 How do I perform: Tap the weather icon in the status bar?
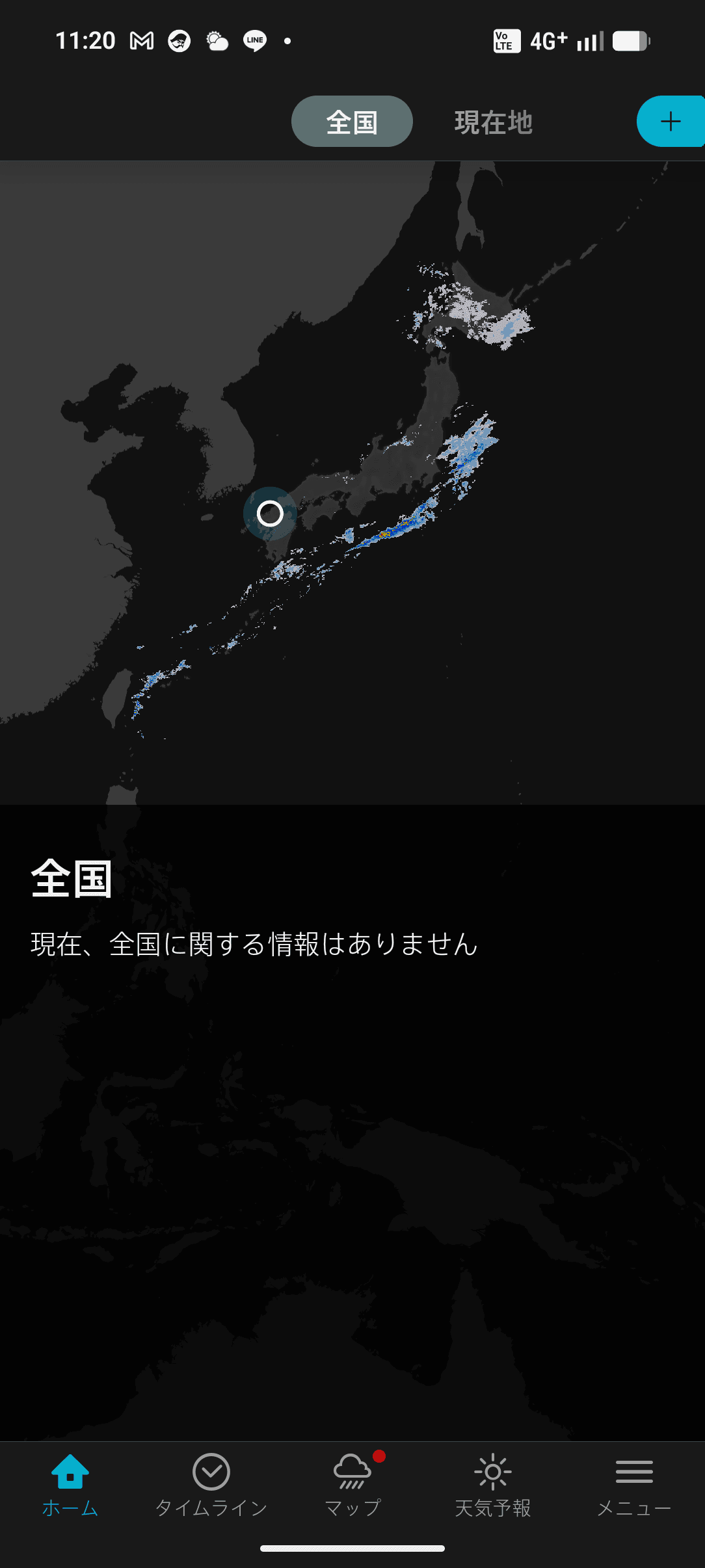pos(216,40)
